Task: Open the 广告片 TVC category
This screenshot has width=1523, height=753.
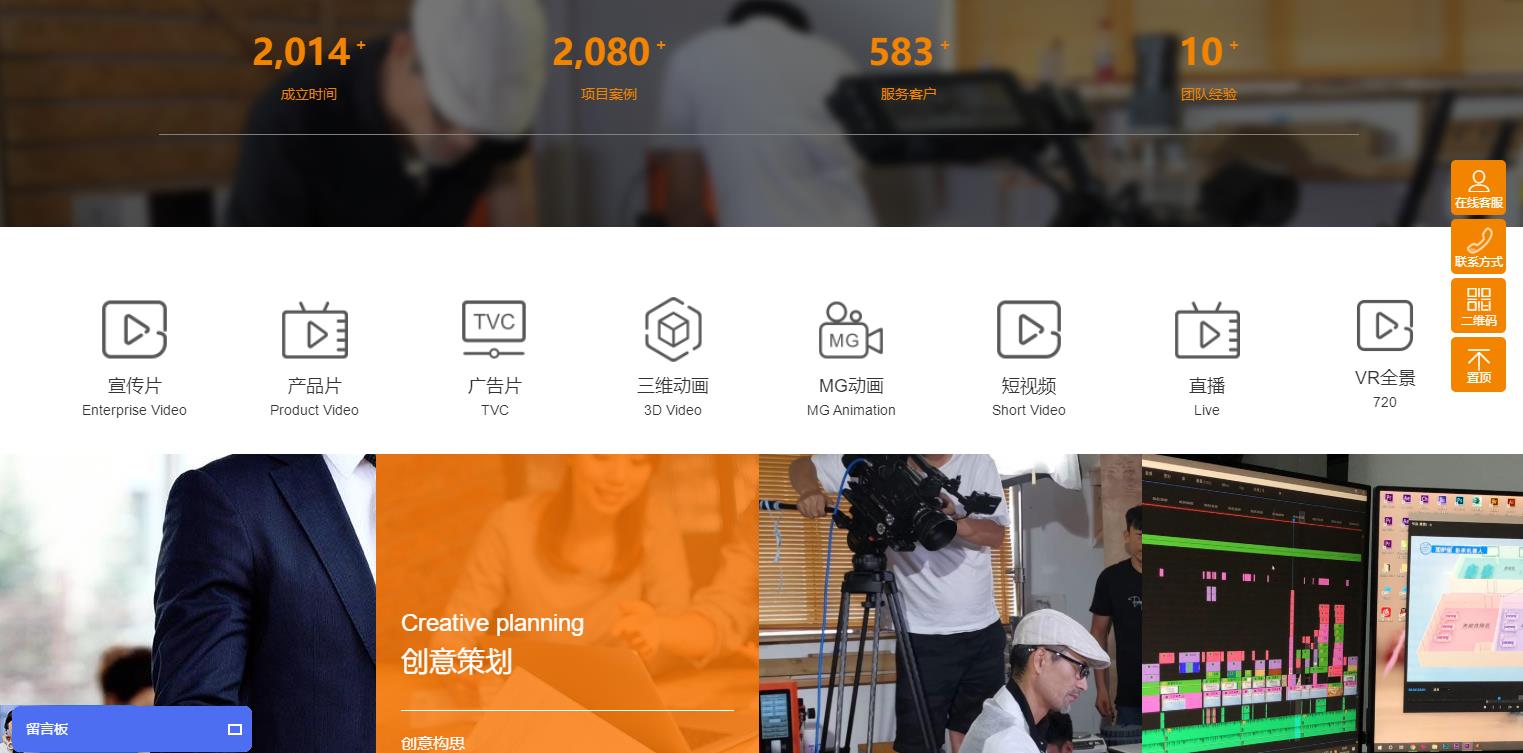Action: tap(494, 357)
